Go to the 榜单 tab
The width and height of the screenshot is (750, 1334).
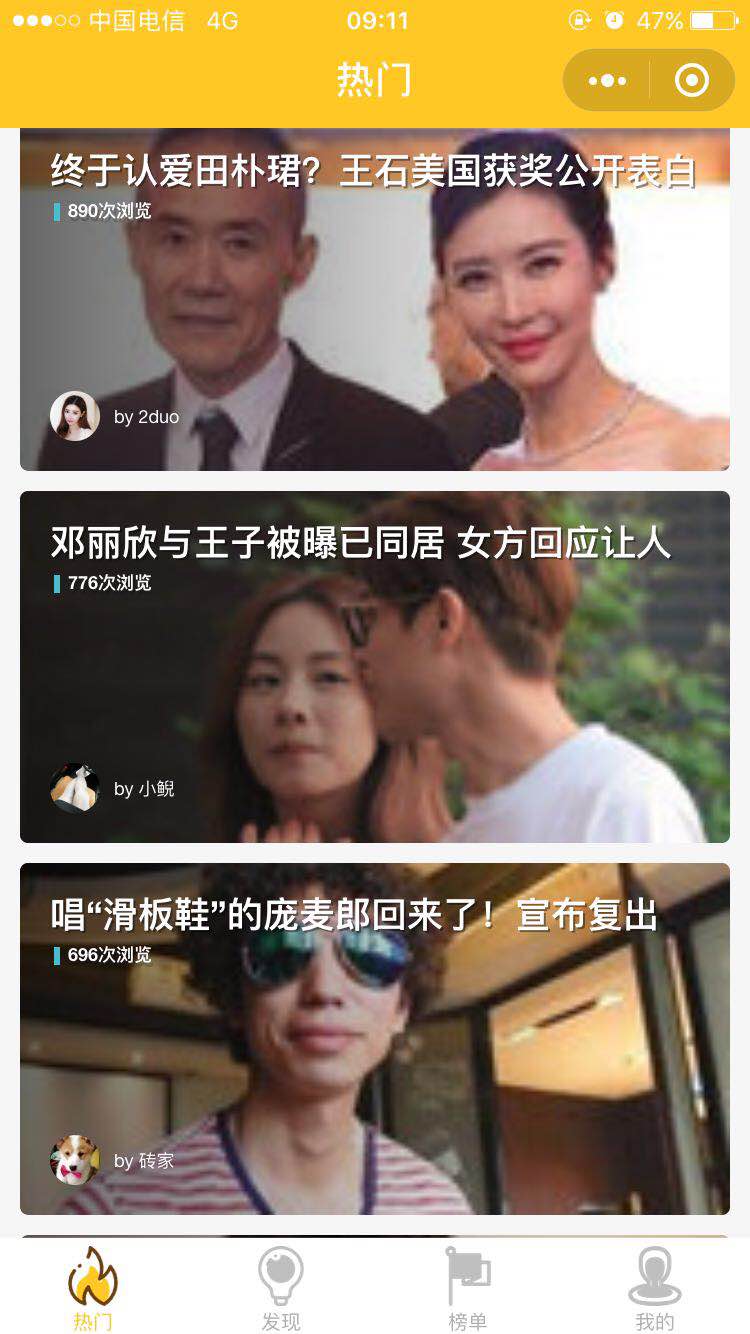[x=467, y=1288]
